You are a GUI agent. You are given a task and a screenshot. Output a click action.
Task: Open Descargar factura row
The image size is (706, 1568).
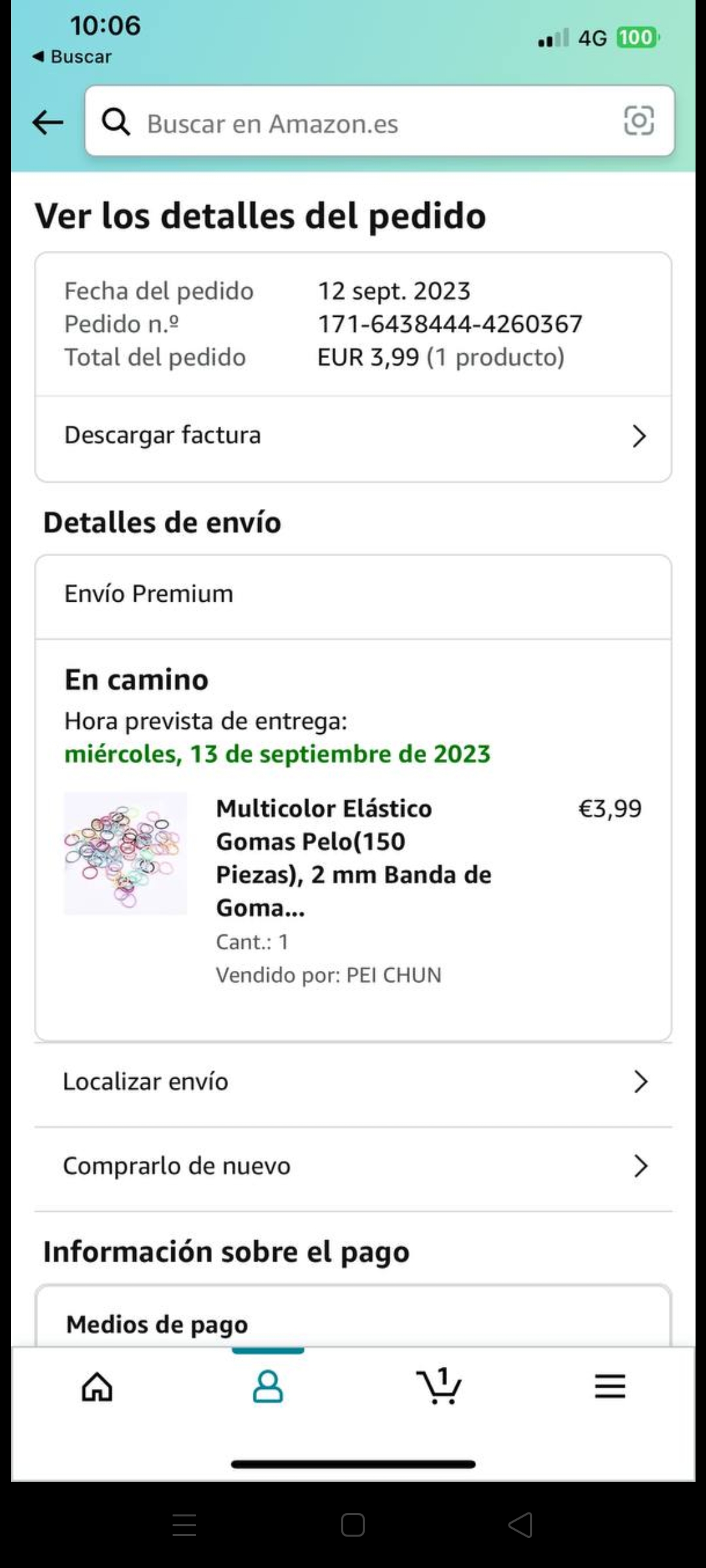[x=353, y=436]
